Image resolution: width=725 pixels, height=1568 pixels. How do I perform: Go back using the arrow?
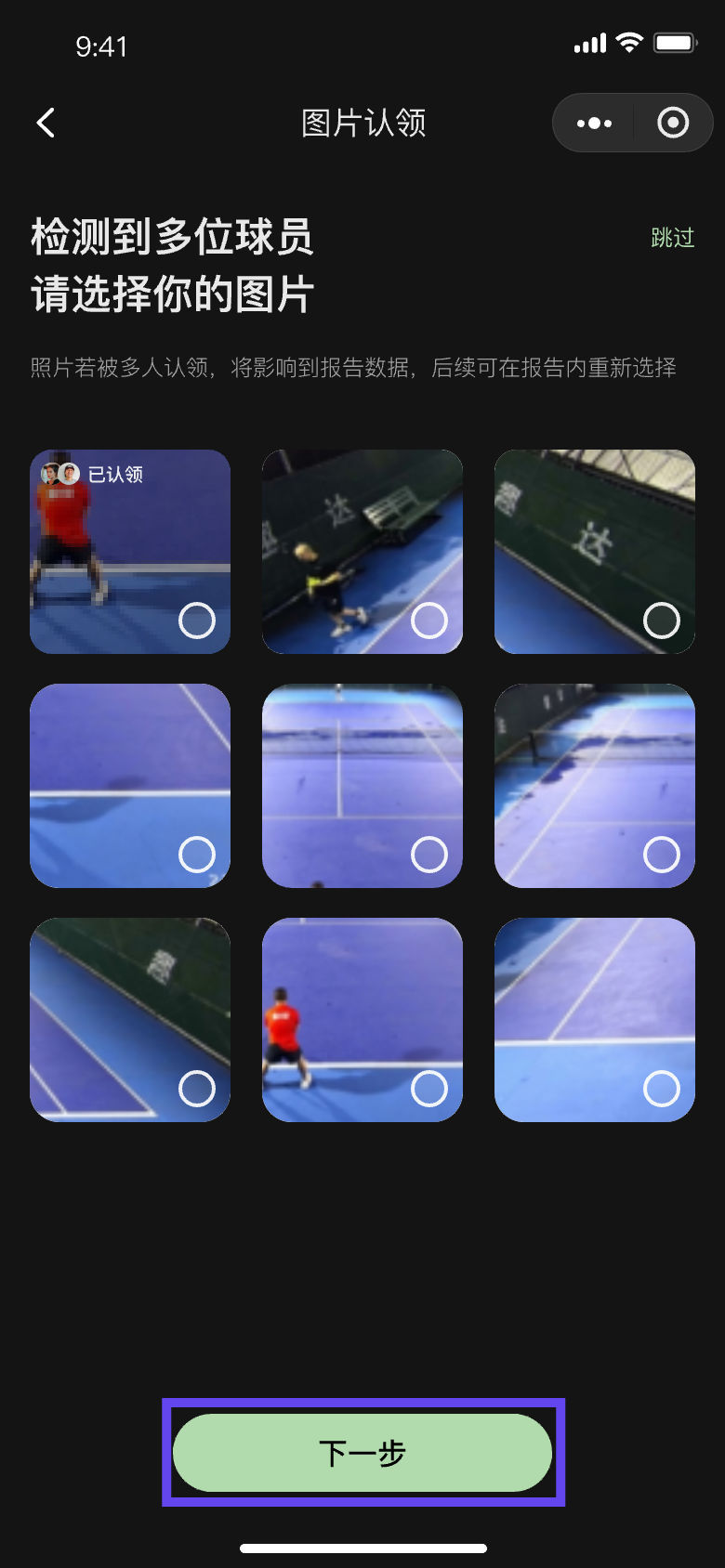46,123
